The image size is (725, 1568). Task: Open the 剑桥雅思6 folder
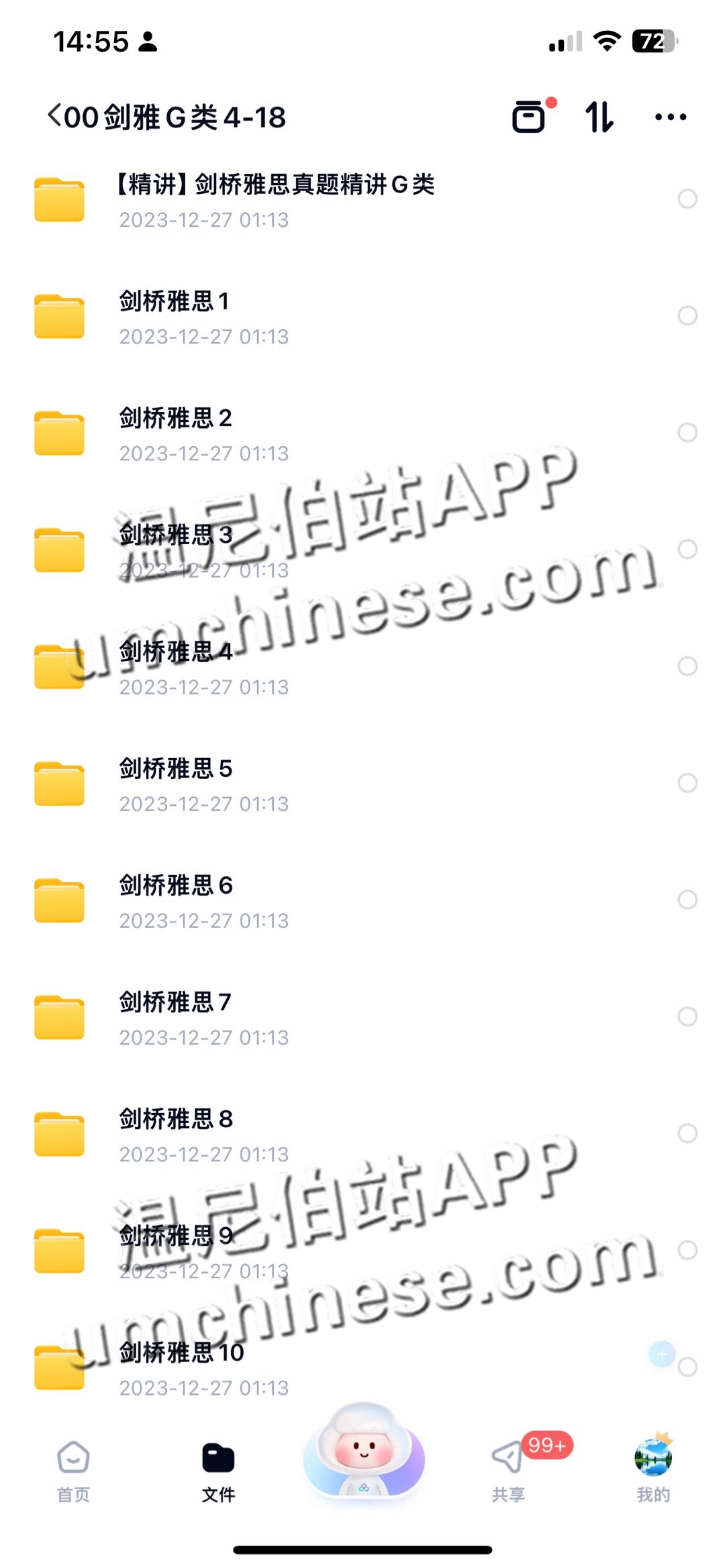[176, 900]
